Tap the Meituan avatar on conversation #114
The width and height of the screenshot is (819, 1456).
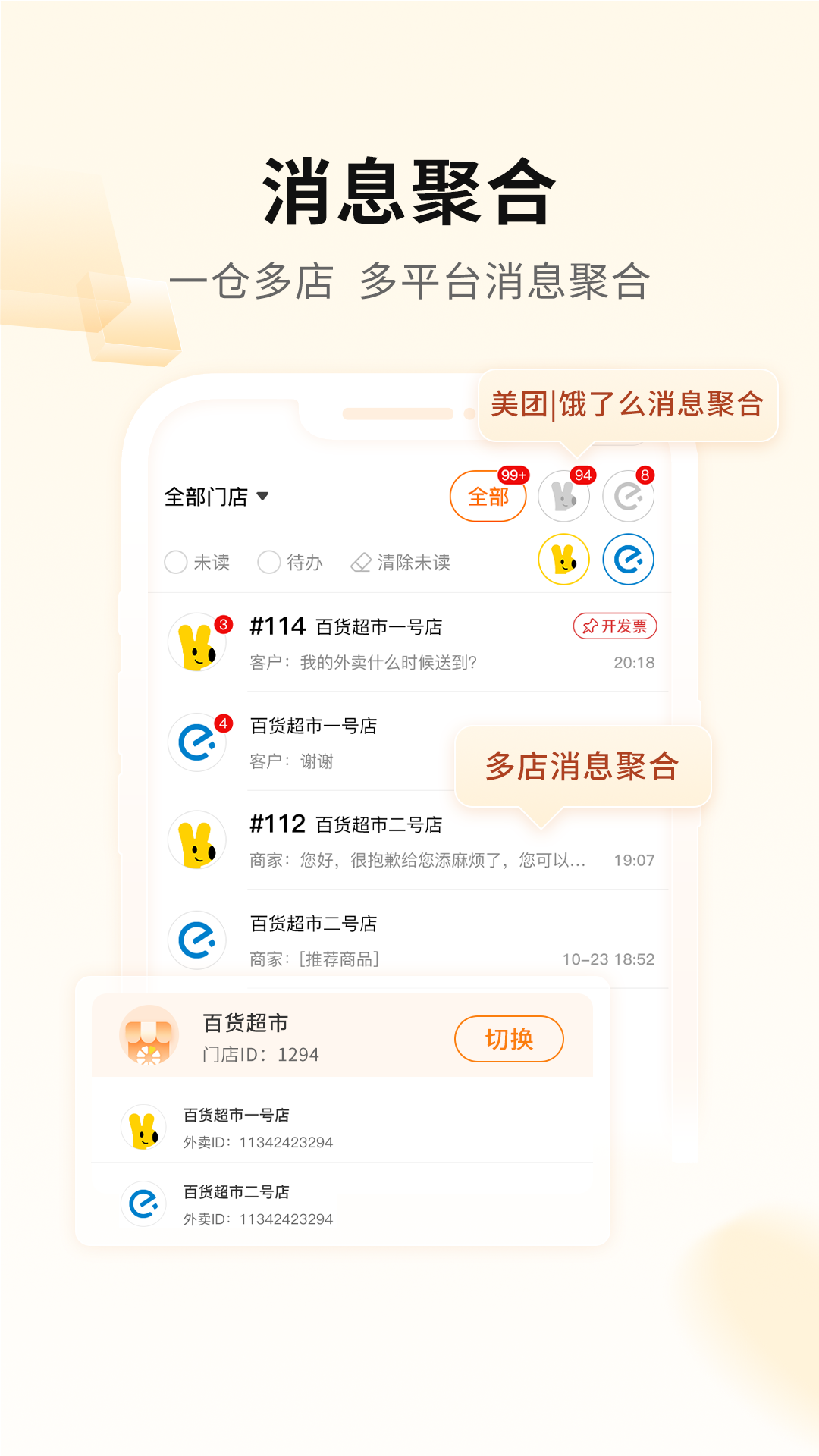(x=196, y=641)
